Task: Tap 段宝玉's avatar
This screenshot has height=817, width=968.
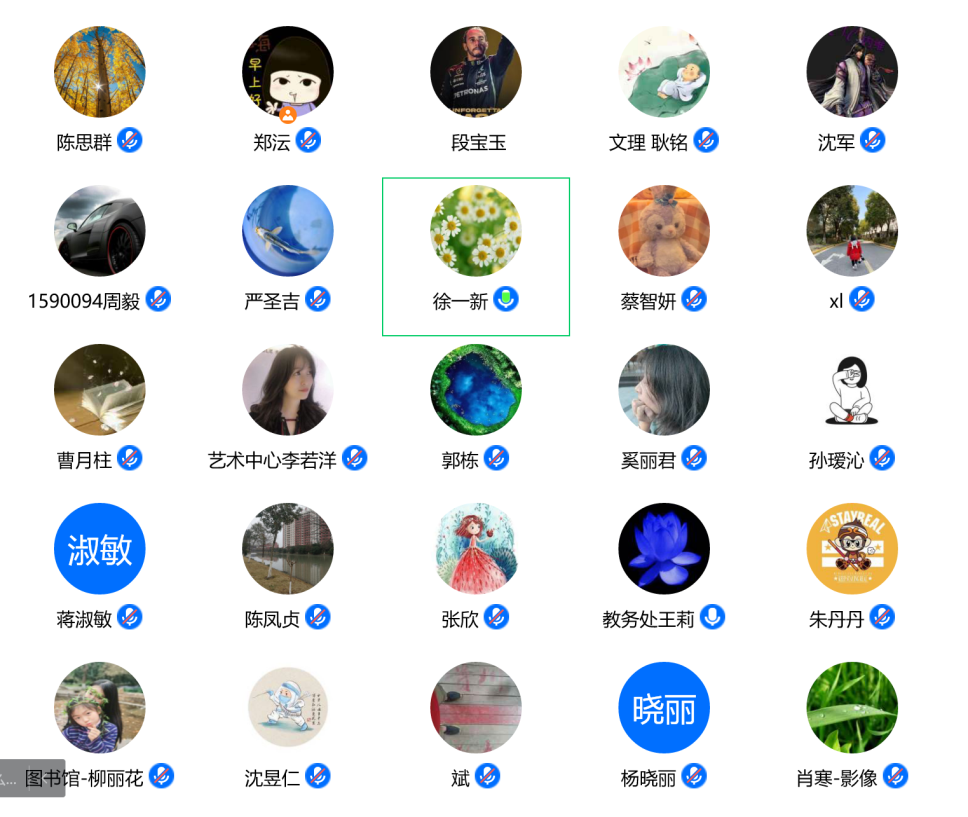Action: pyautogui.click(x=476, y=72)
